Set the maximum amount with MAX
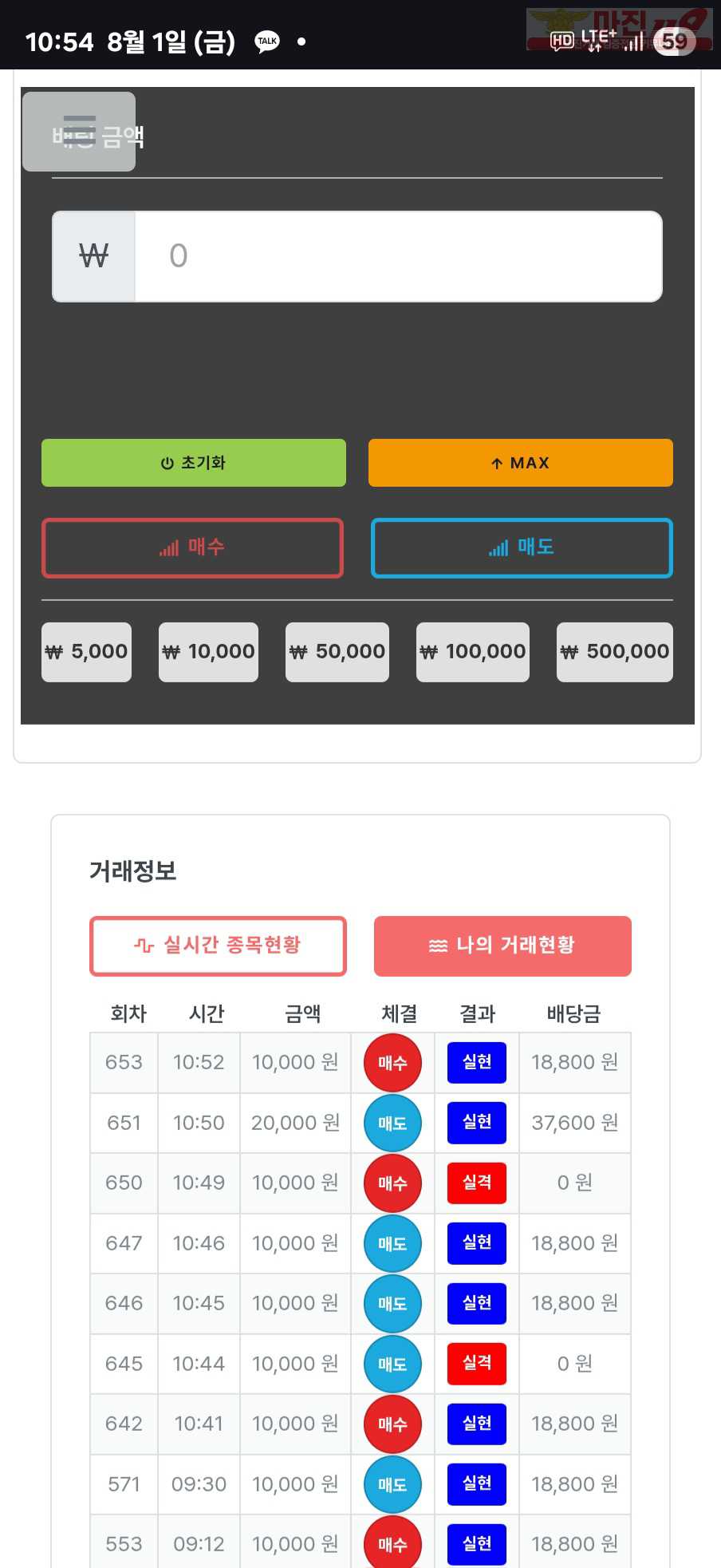 521,463
